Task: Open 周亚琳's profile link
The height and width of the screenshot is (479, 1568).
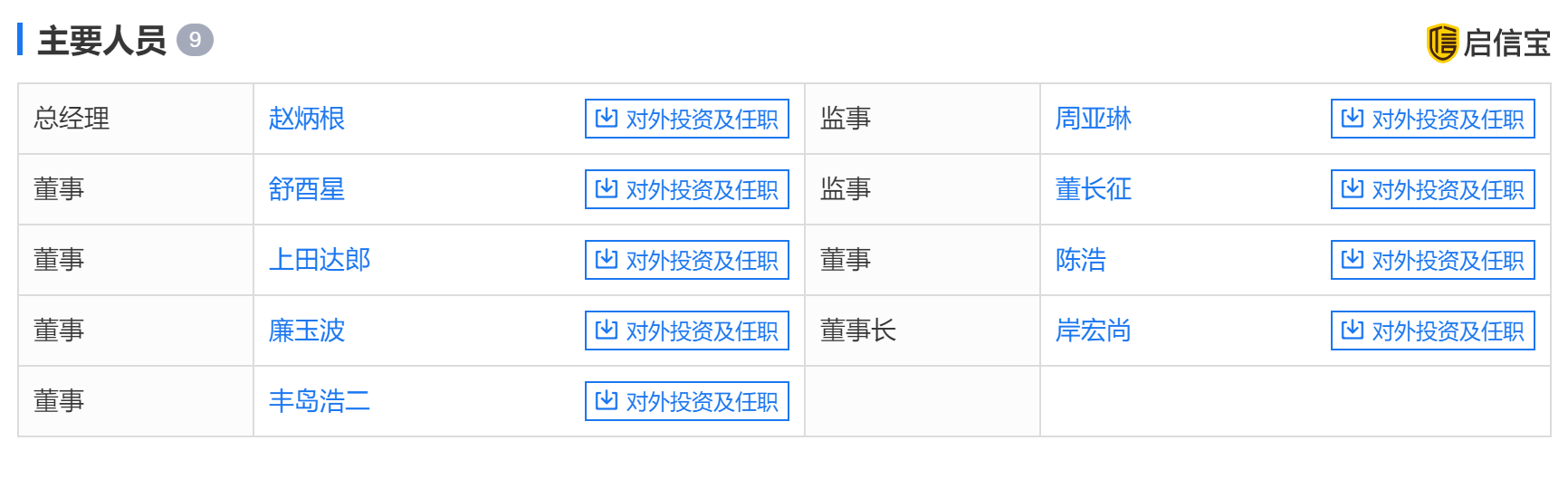Action: tap(1094, 119)
